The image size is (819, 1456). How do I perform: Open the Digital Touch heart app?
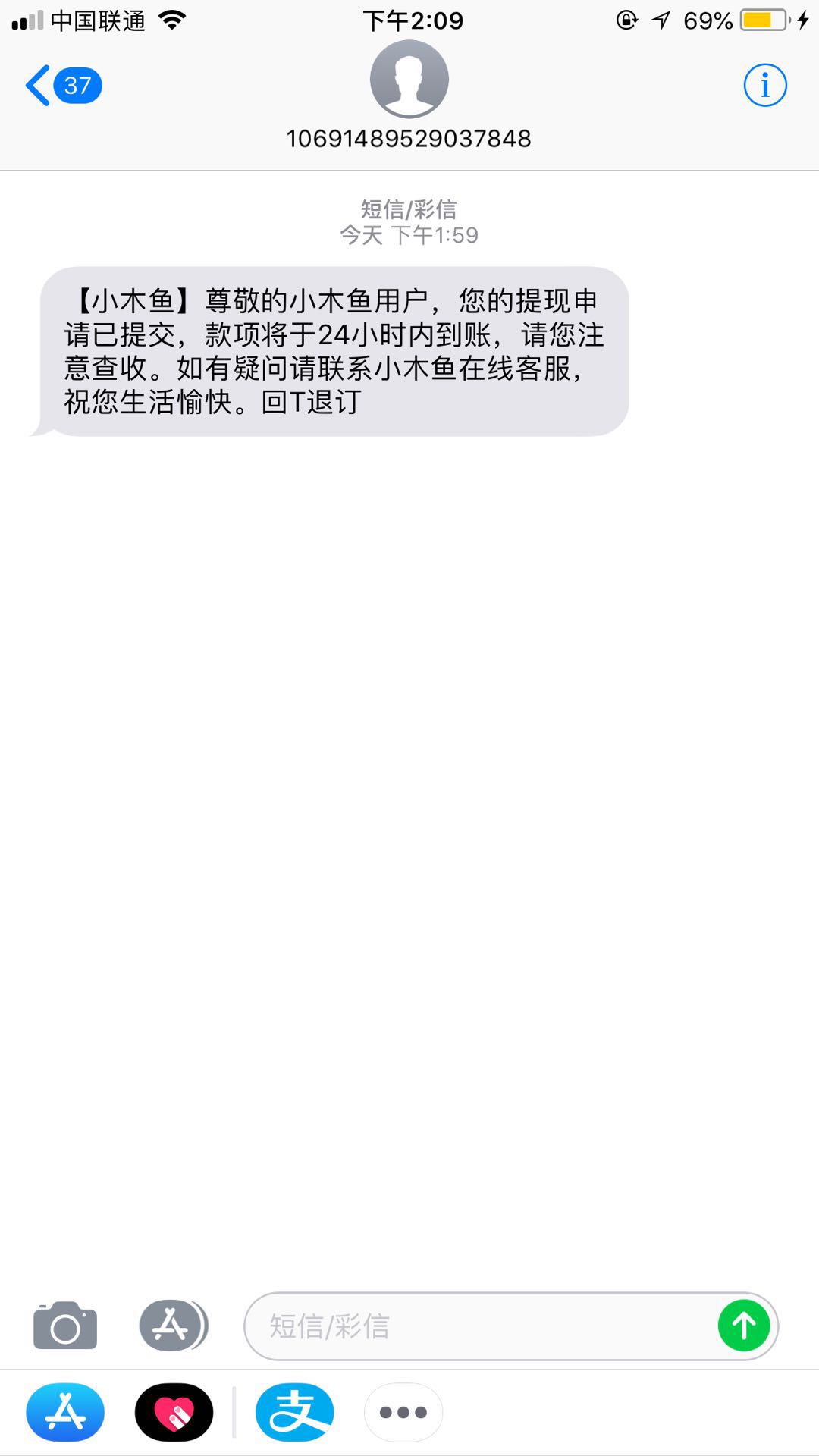pos(174,1412)
